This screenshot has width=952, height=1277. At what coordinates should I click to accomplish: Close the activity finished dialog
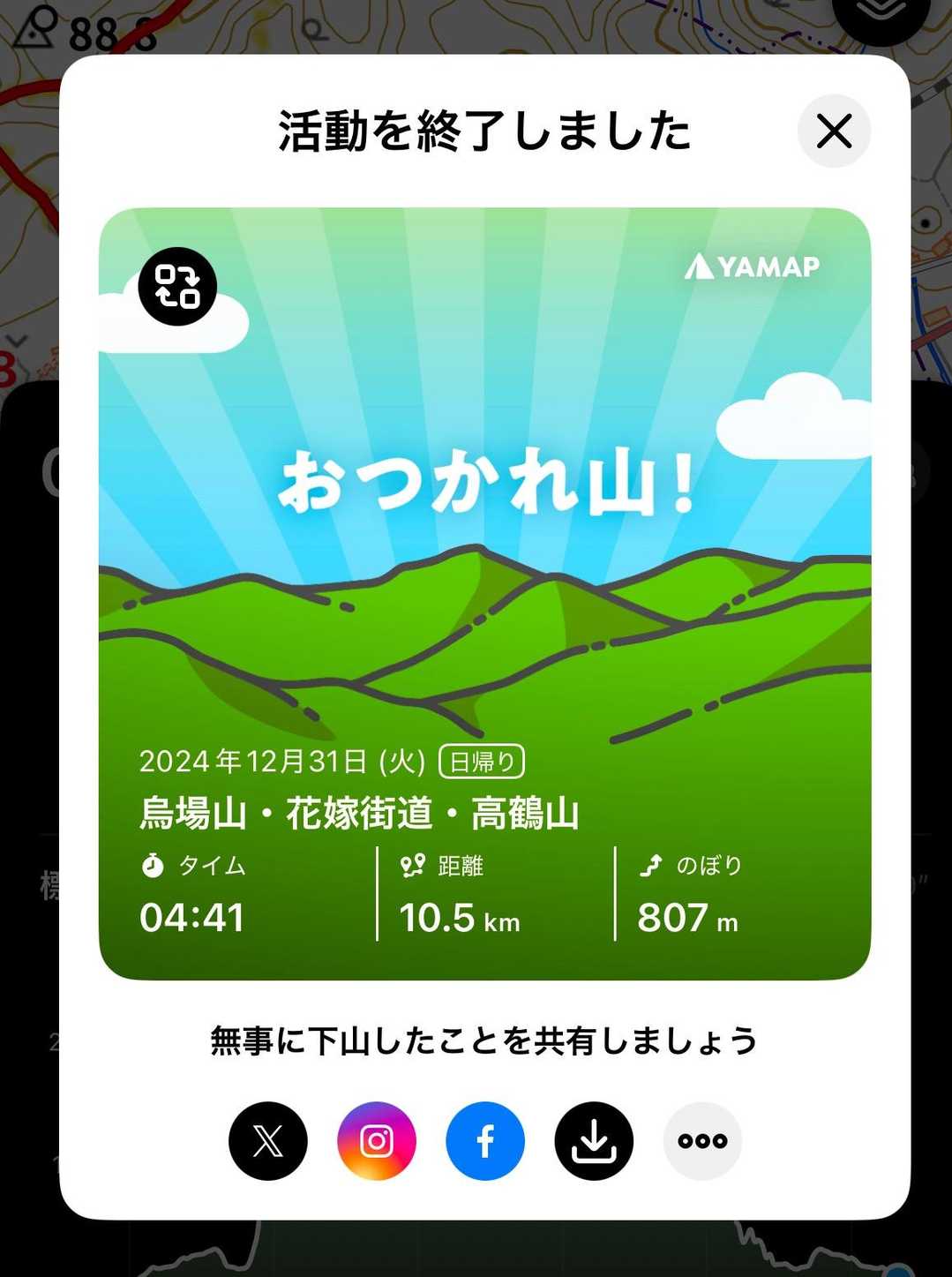(x=834, y=131)
